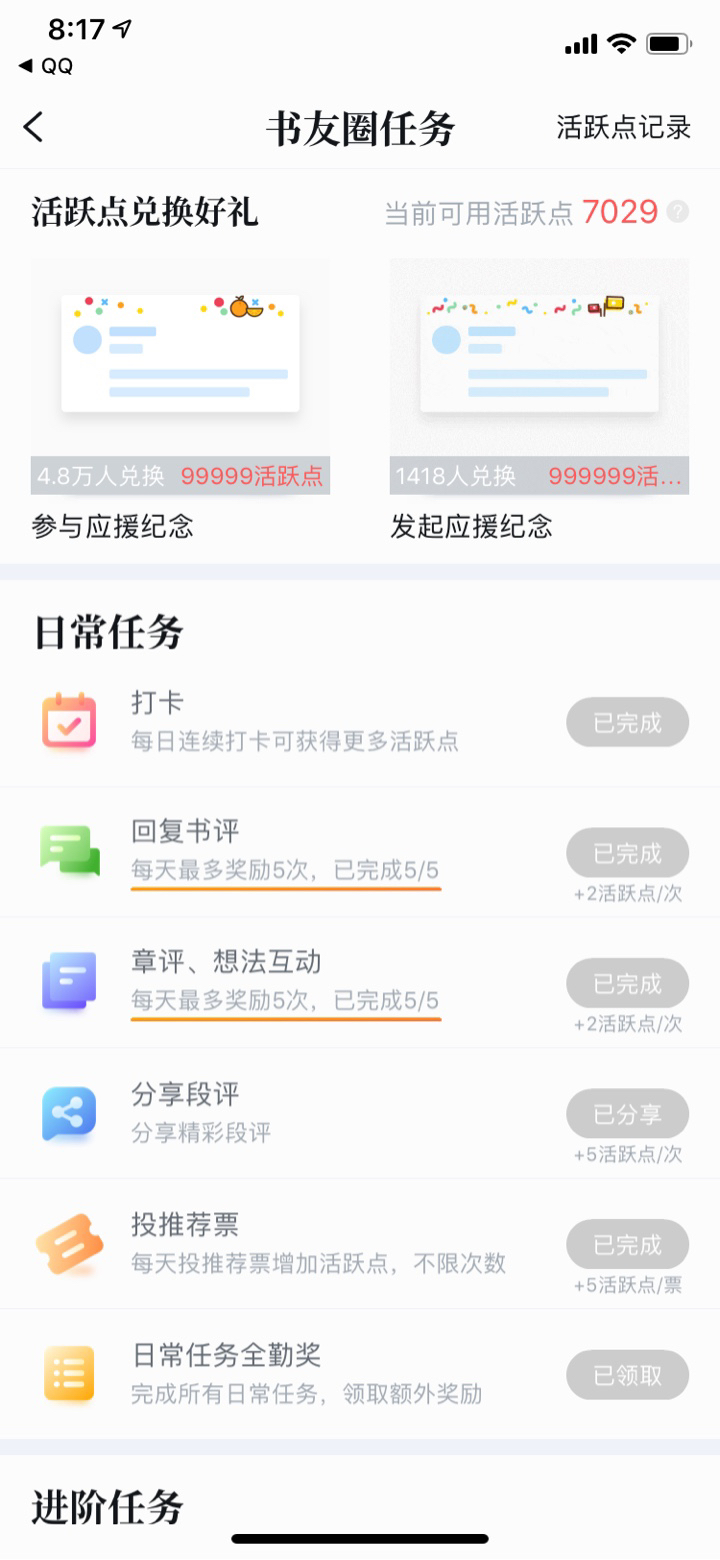This screenshot has width=720, height=1560.
Task: Open the 发起应援纪念 reward card
Action: pyautogui.click(x=539, y=399)
